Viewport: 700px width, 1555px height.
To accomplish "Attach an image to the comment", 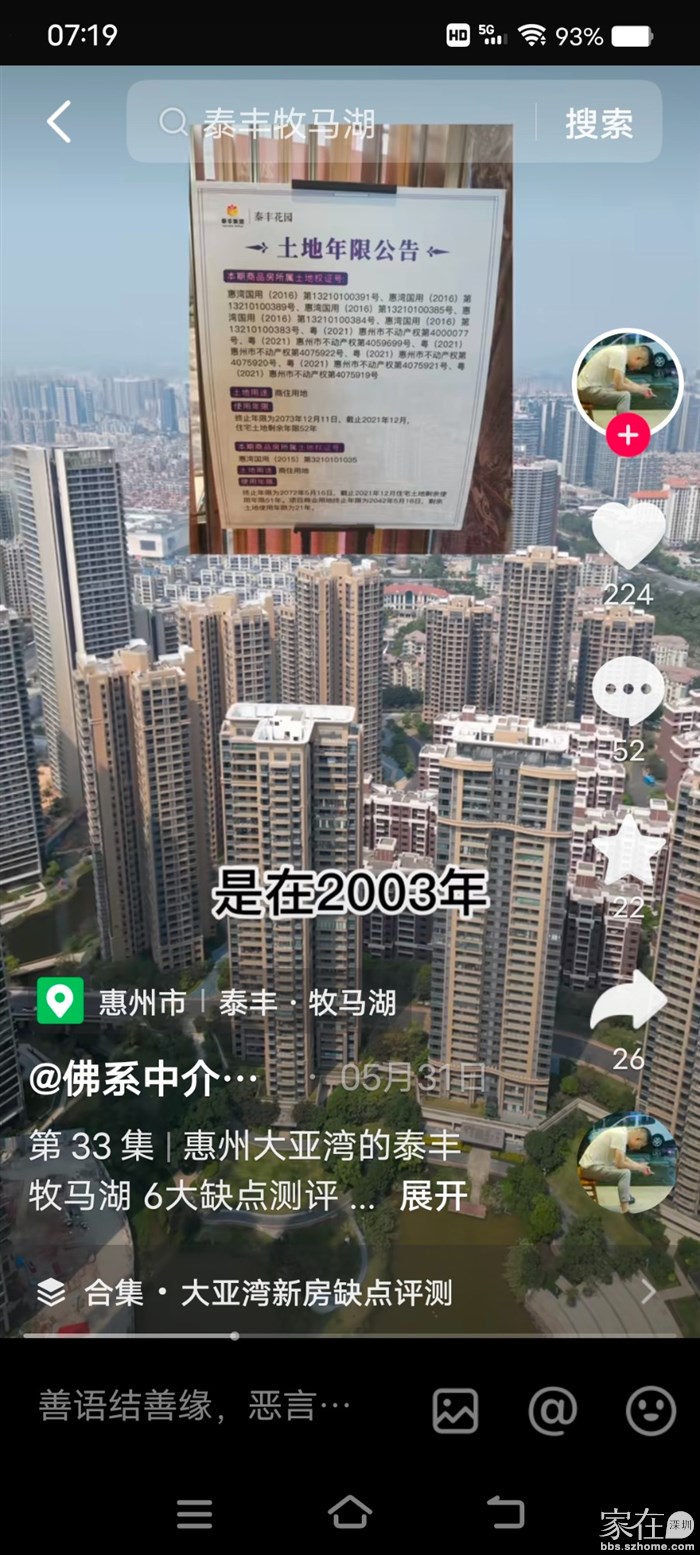I will coord(455,1411).
